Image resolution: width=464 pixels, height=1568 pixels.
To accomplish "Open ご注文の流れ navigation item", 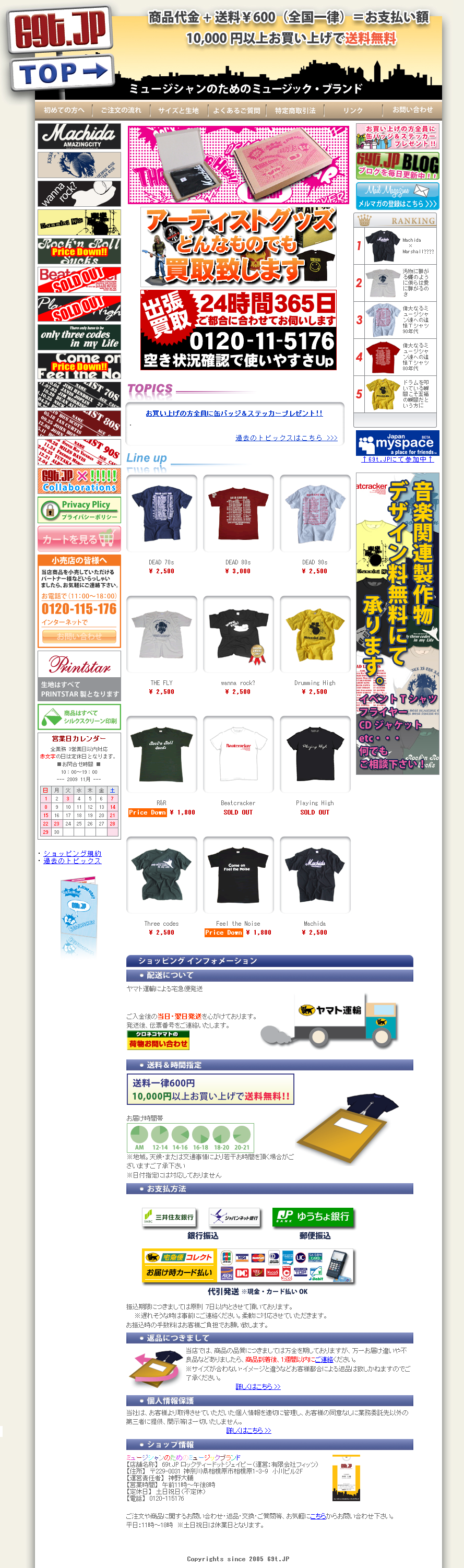I will pos(121,110).
